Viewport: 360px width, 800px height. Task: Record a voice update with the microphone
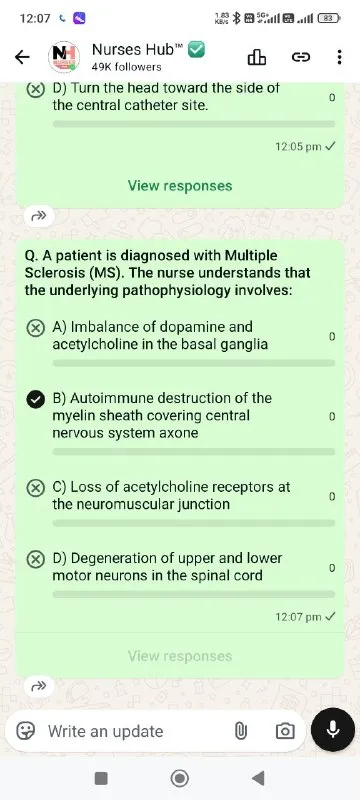click(332, 730)
